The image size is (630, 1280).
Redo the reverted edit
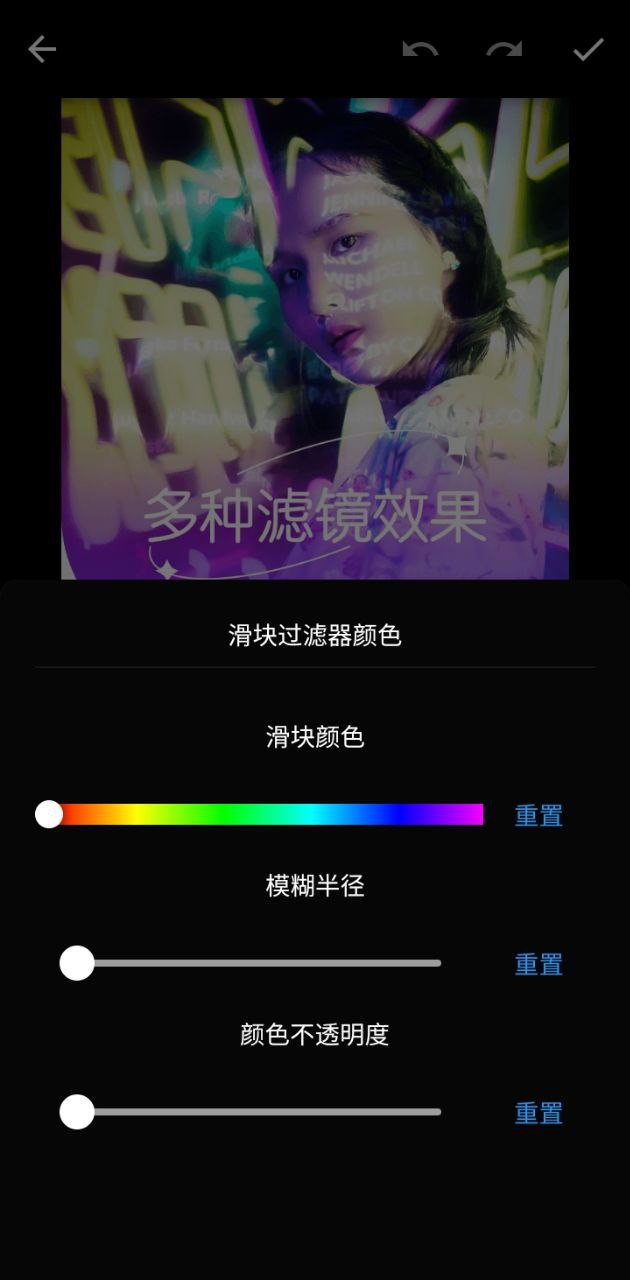(x=504, y=49)
